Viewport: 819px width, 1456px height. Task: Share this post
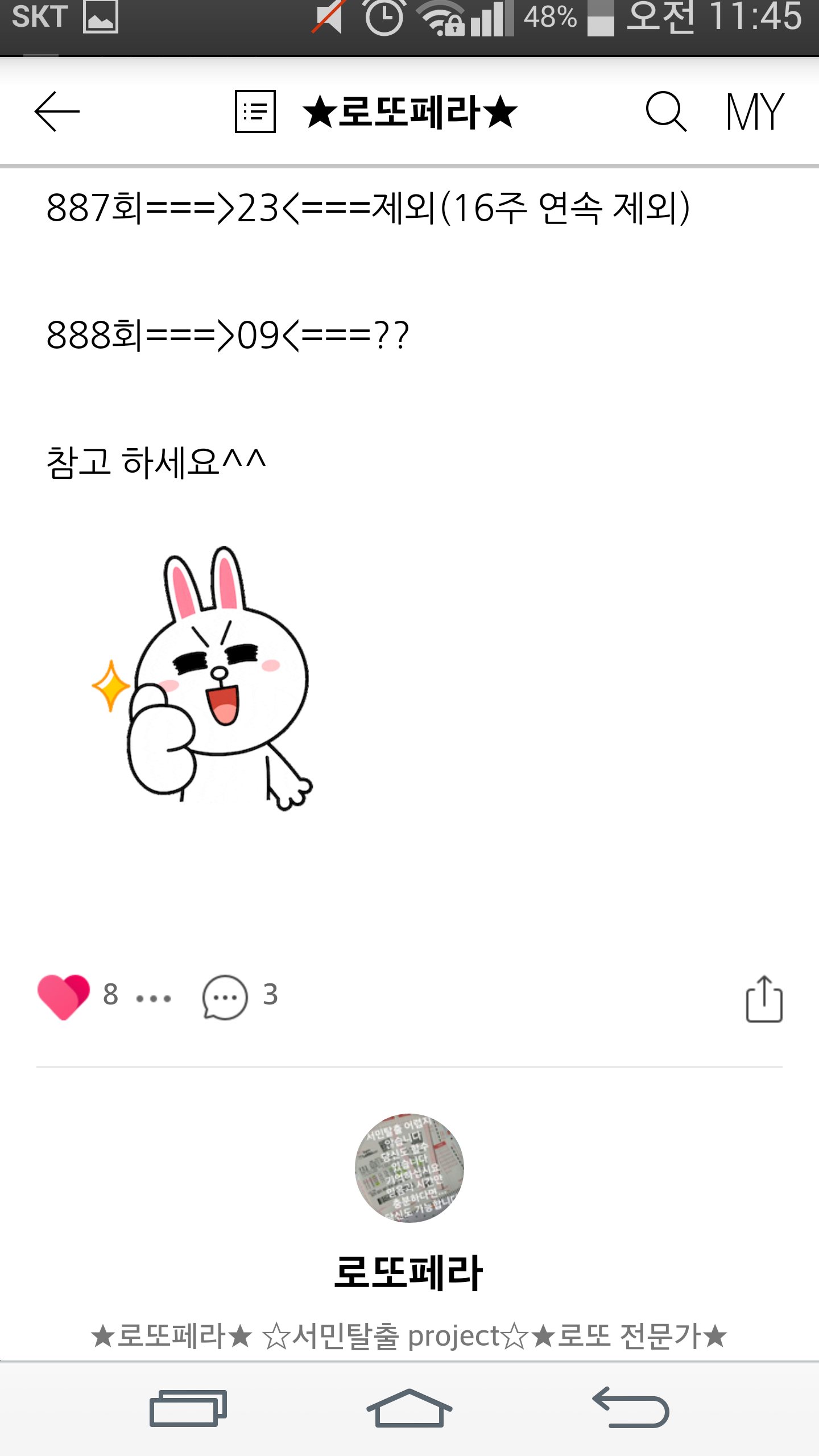click(x=764, y=999)
